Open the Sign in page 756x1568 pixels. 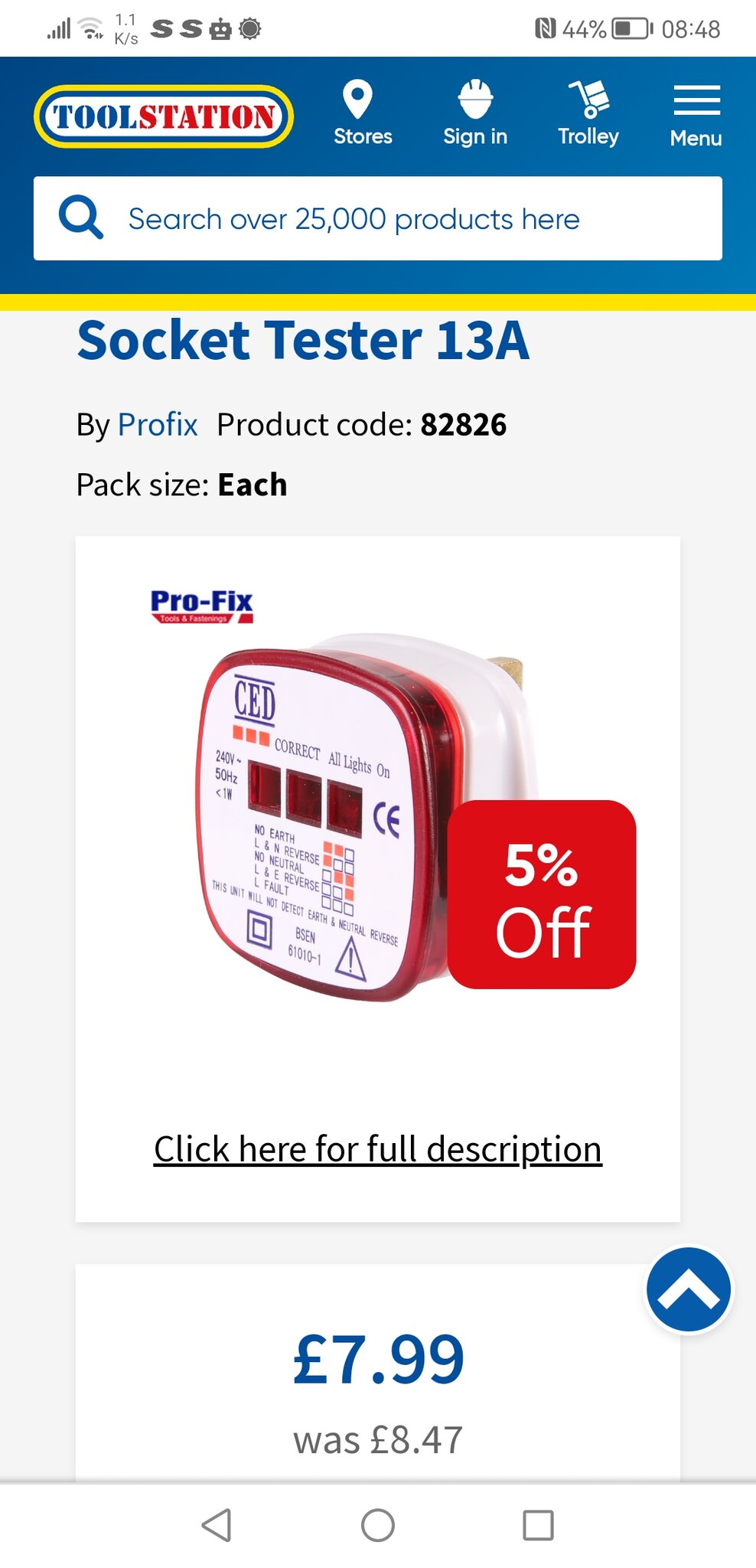475,113
